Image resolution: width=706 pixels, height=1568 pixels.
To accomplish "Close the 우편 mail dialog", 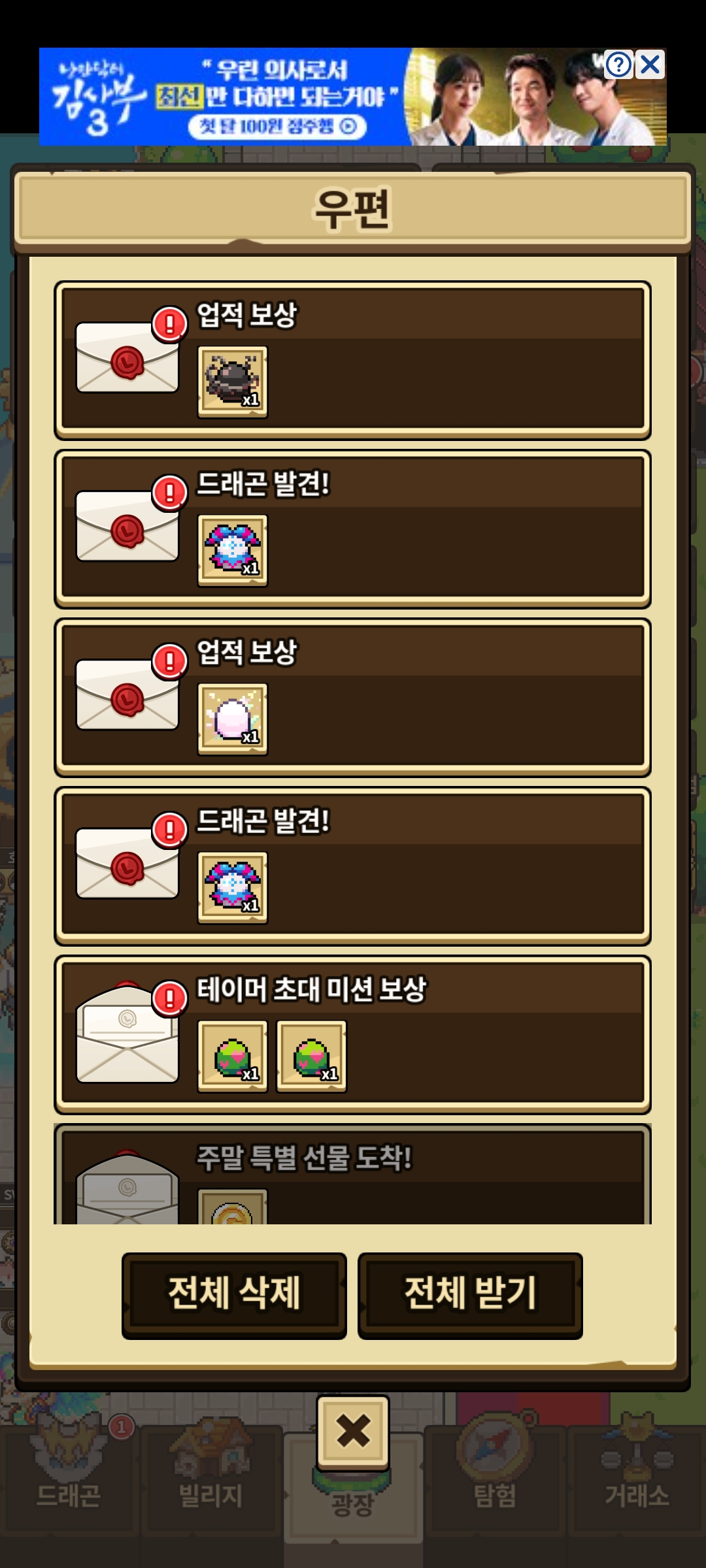I will [353, 1431].
